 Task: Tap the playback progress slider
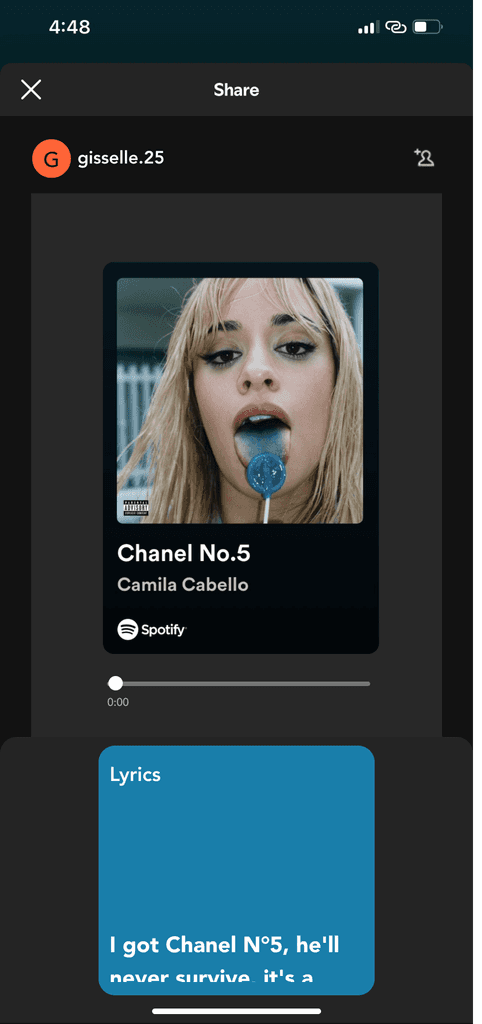239,684
